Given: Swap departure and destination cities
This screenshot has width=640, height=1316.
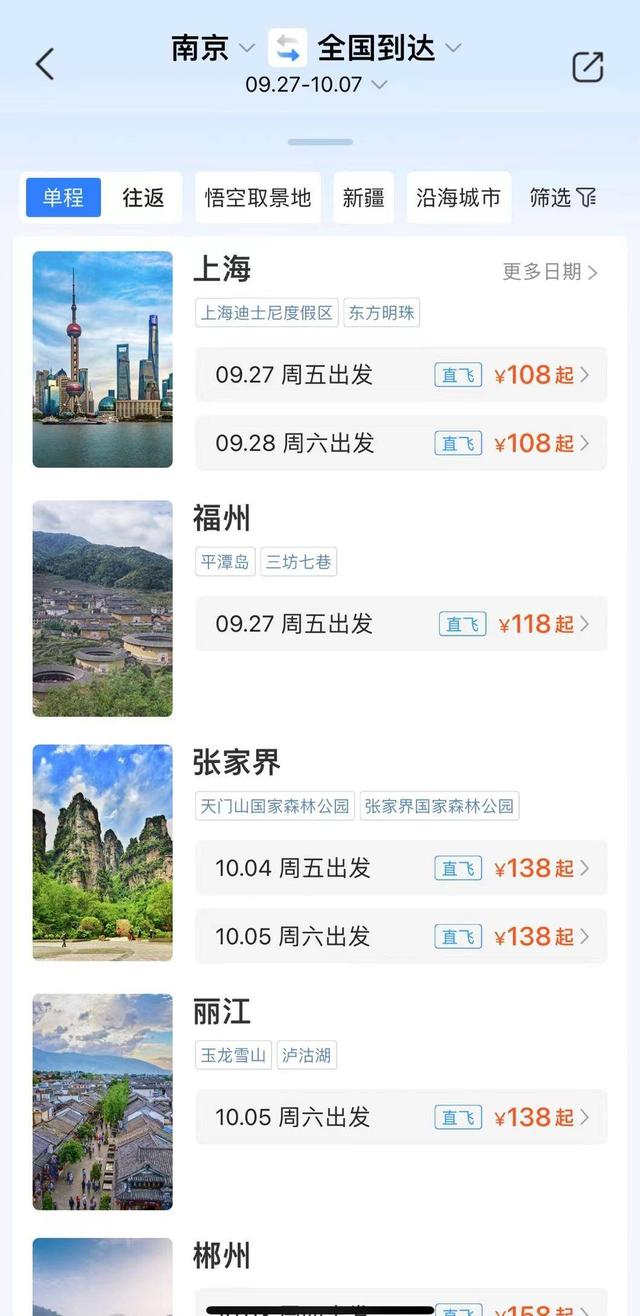Looking at the screenshot, I should (x=287, y=48).
